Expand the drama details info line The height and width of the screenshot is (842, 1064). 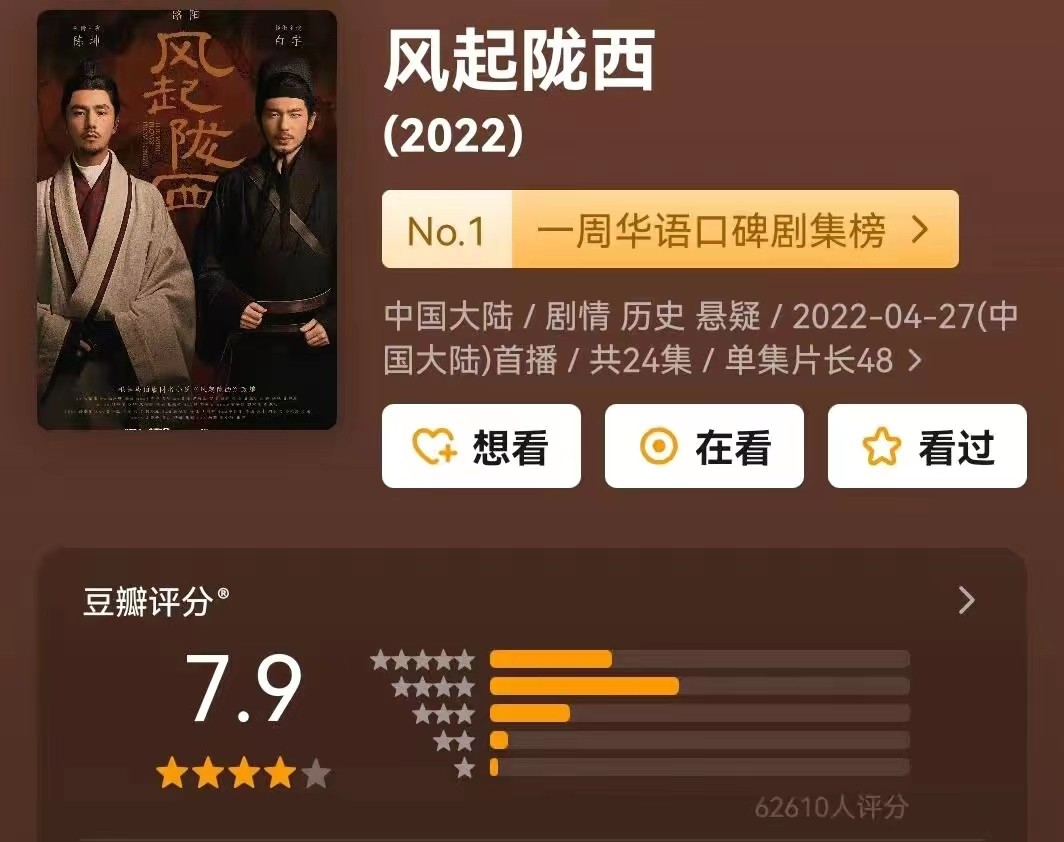913,360
